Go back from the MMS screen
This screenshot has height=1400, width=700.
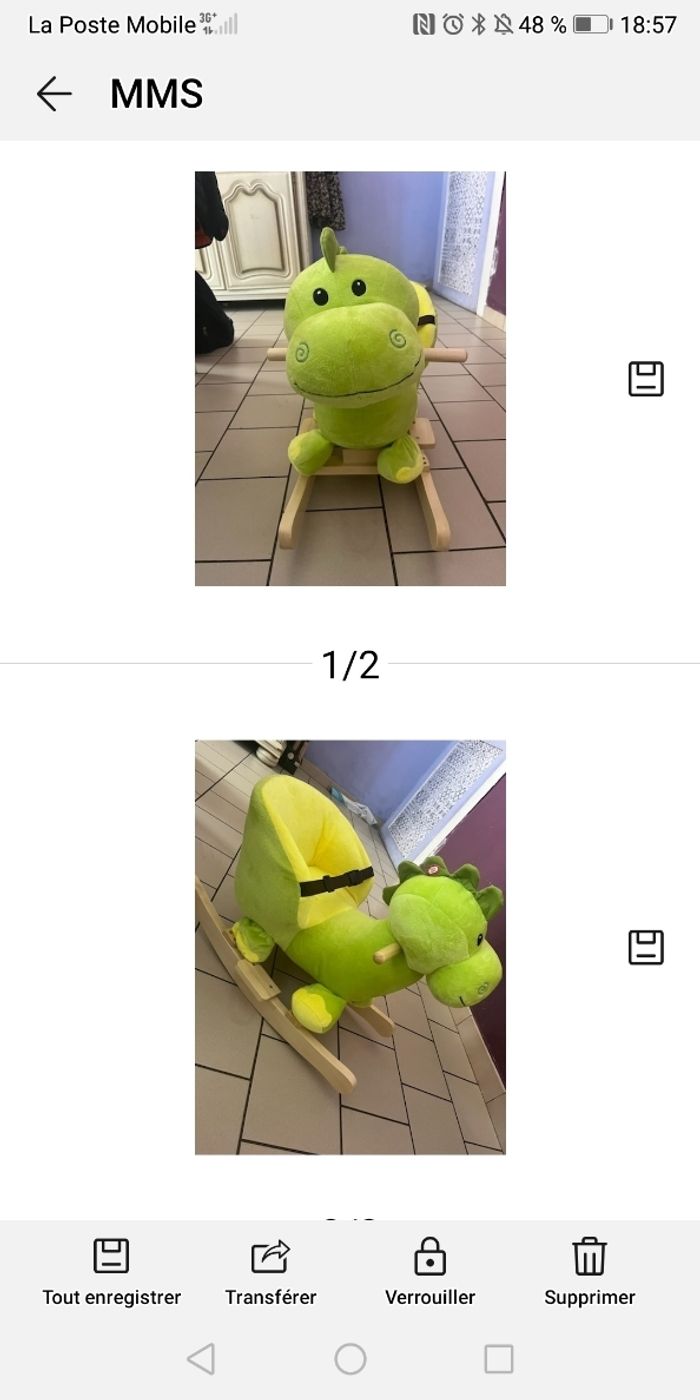coord(54,94)
